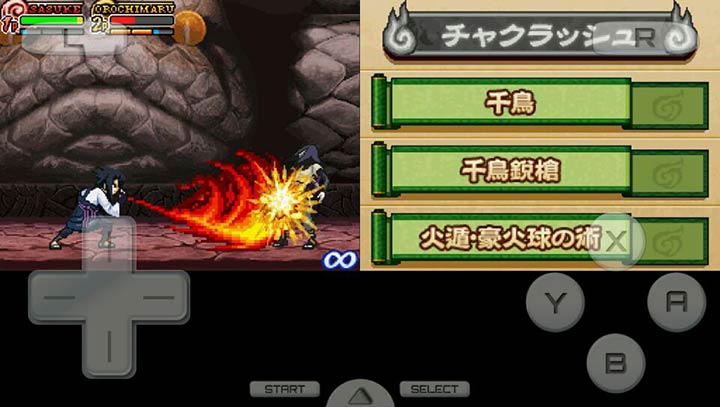The height and width of the screenshot is (407, 720).
Task: Select the 千鳥鋭槍 jutsu option
Action: 510,172
